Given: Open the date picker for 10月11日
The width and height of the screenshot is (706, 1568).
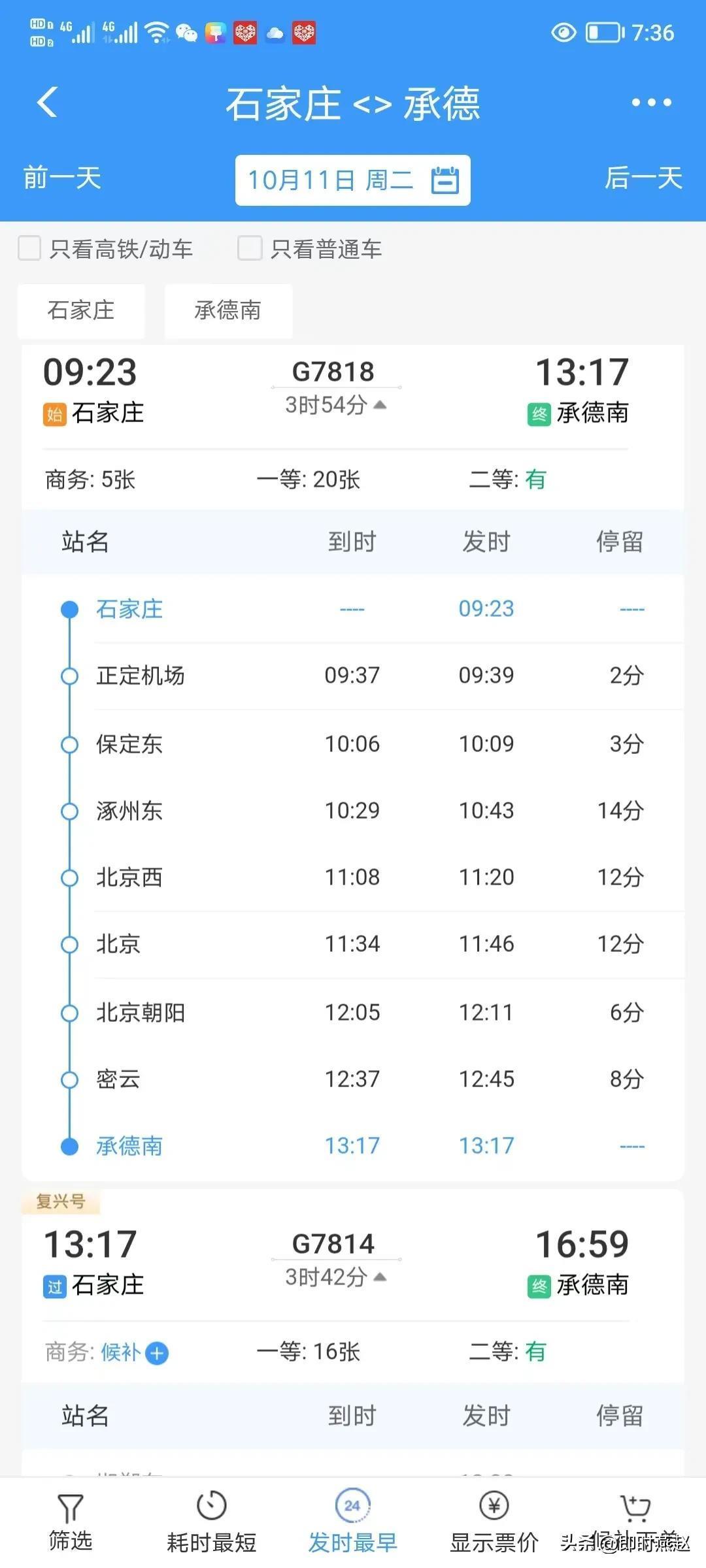Looking at the screenshot, I should point(352,180).
